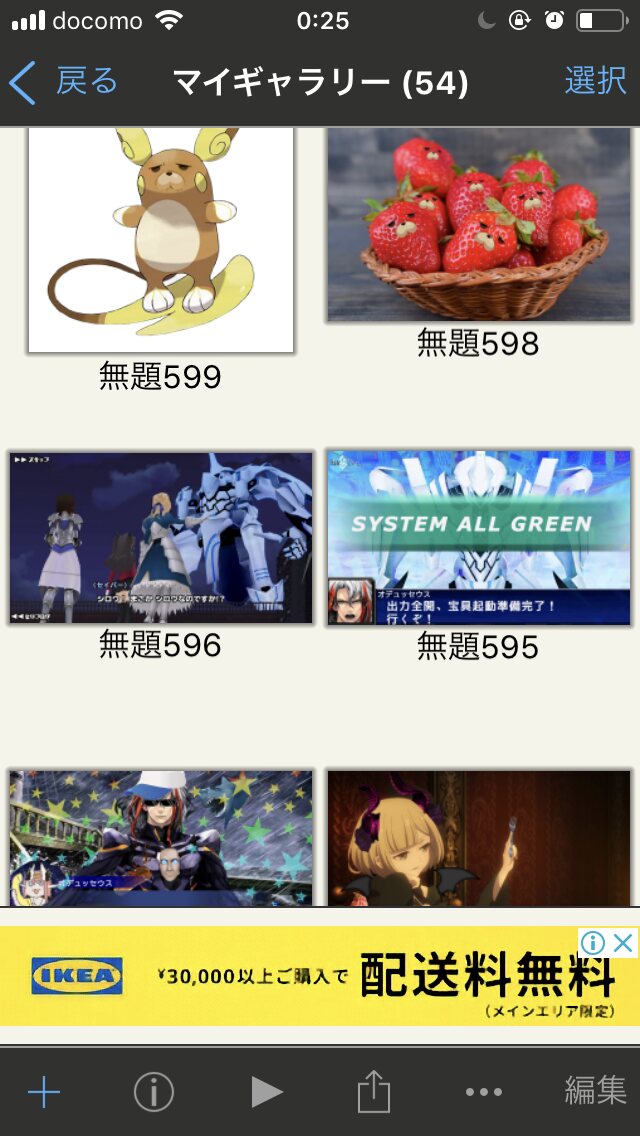
Task: Go back with the 戻る button
Action: [64, 81]
